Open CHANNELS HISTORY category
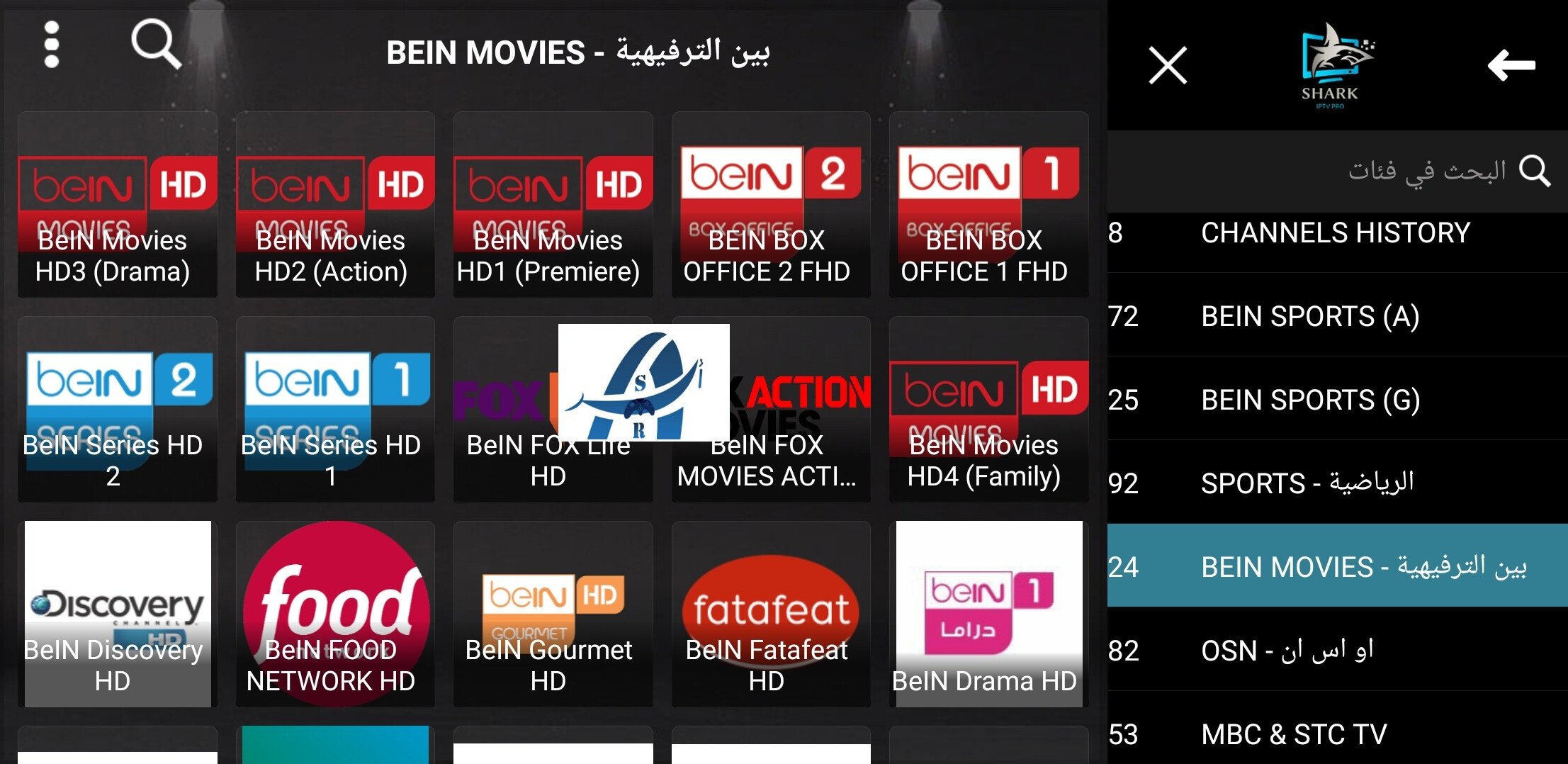The width and height of the screenshot is (1568, 764). [1336, 233]
